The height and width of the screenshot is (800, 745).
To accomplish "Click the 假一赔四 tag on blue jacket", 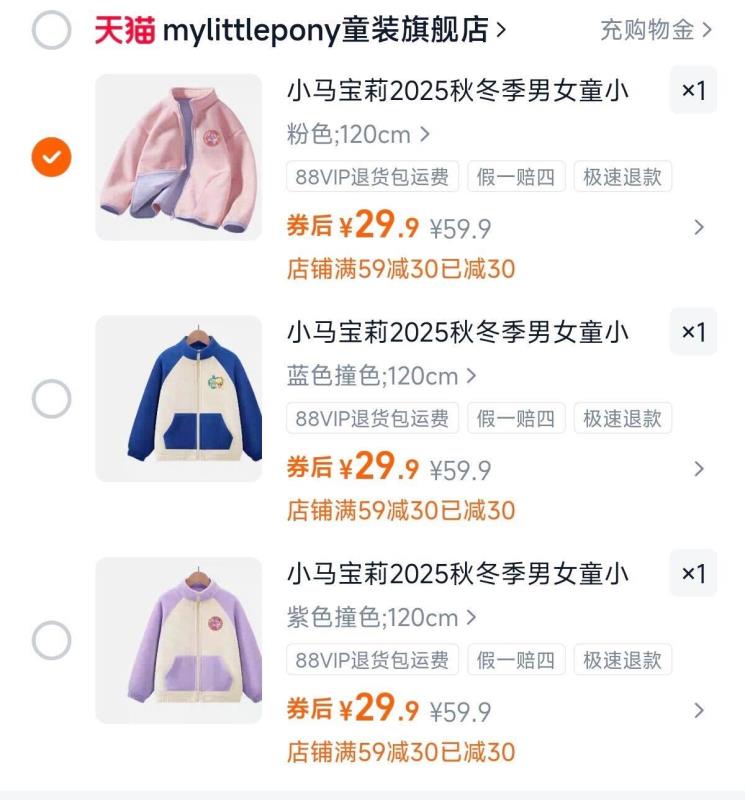I will pyautogui.click(x=515, y=418).
